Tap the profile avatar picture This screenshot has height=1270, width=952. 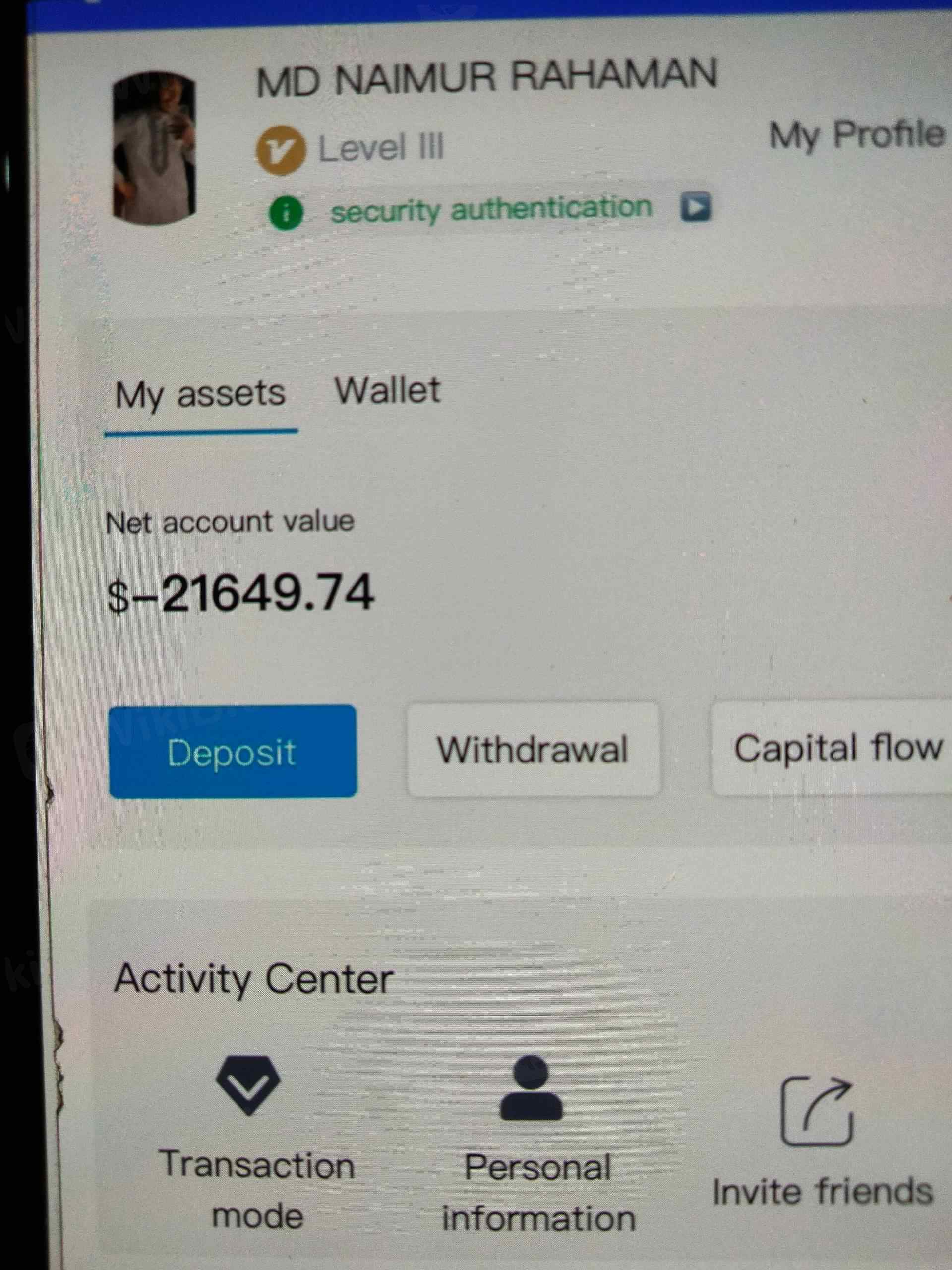click(x=154, y=148)
